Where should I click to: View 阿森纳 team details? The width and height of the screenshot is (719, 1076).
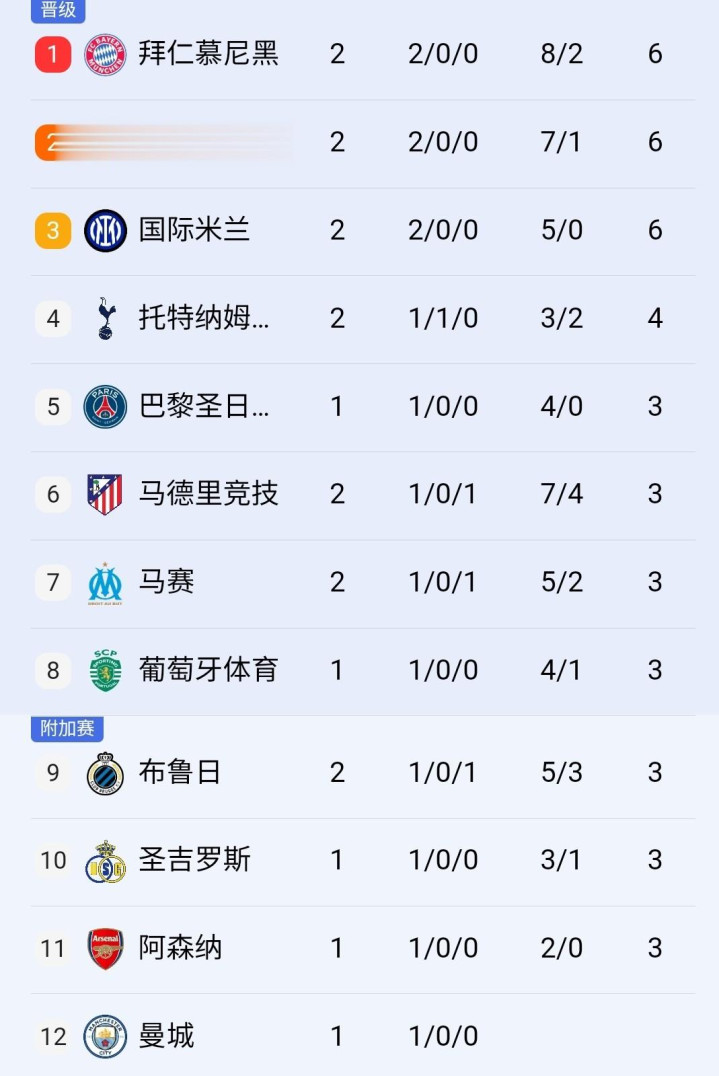[x=180, y=948]
